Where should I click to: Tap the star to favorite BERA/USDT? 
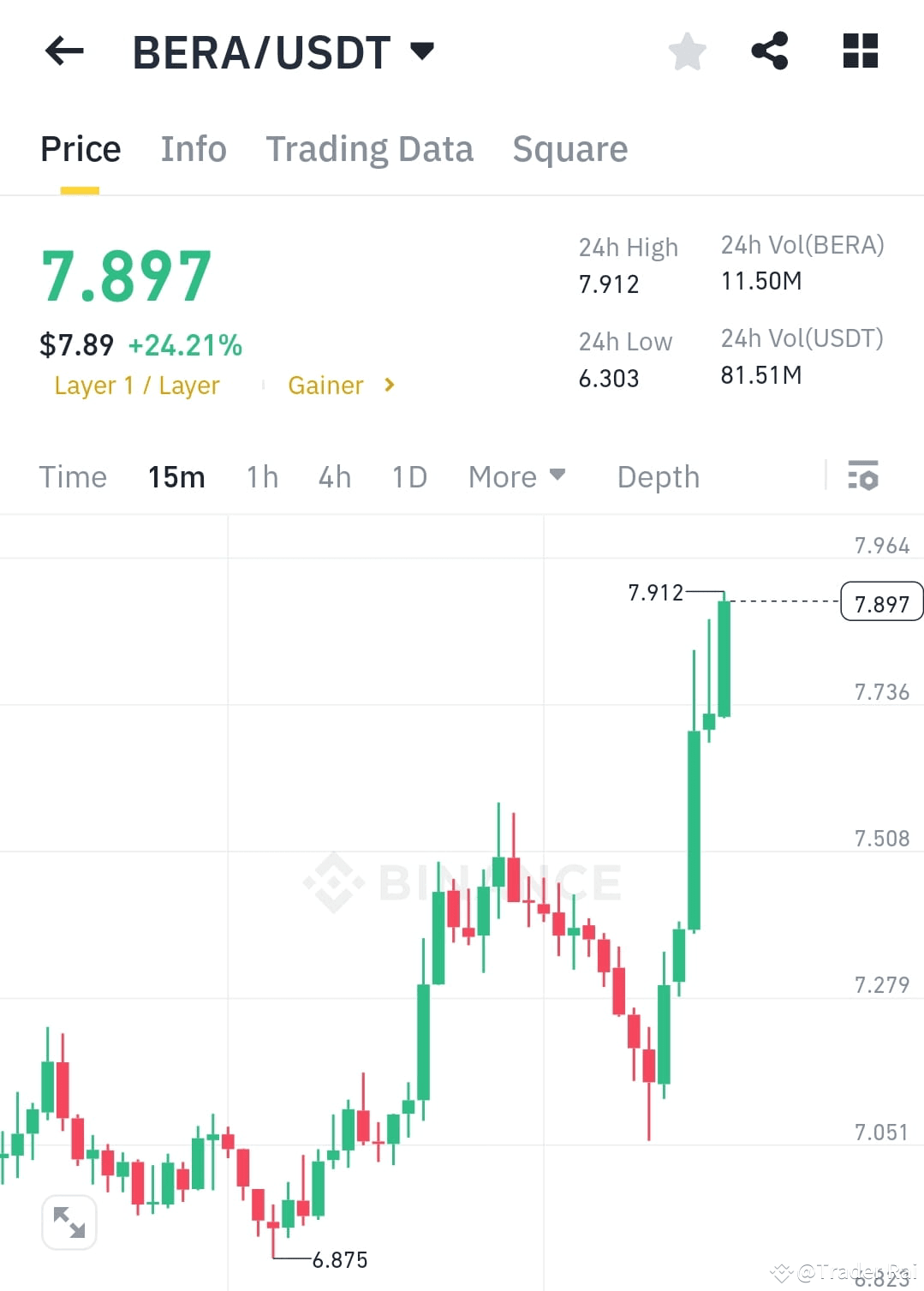pos(688,51)
